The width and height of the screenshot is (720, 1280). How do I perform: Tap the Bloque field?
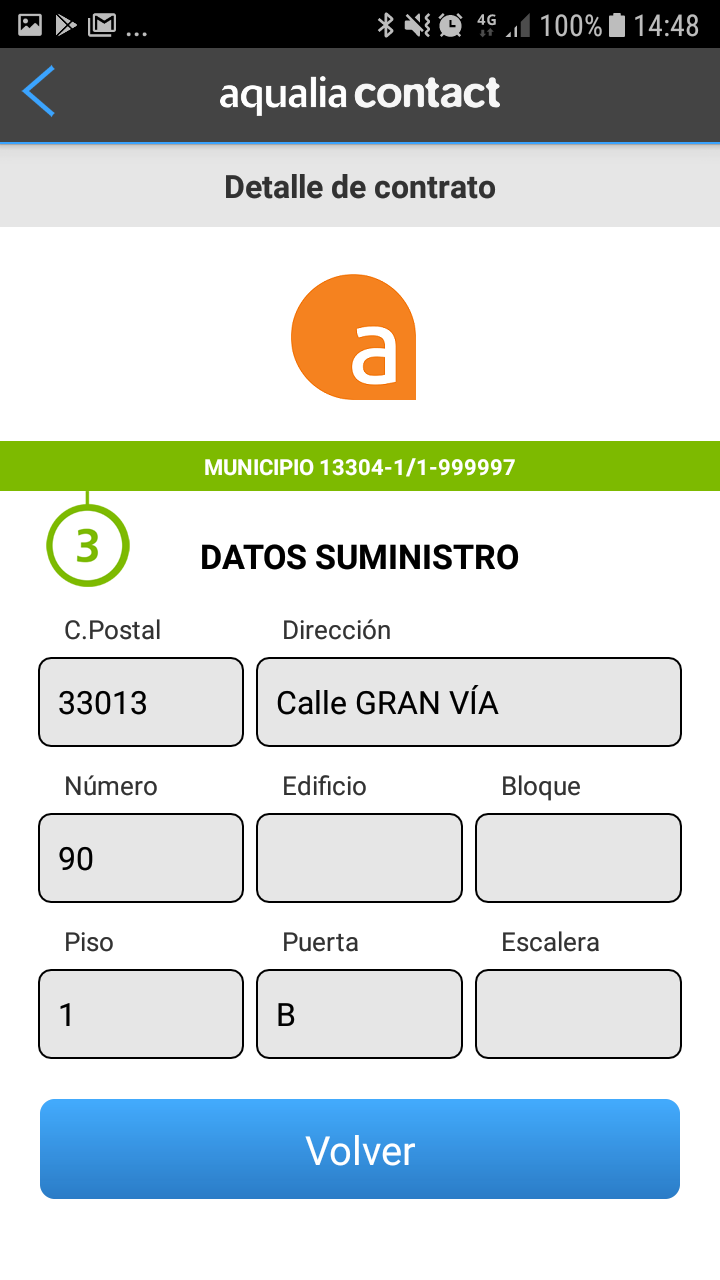click(x=578, y=858)
